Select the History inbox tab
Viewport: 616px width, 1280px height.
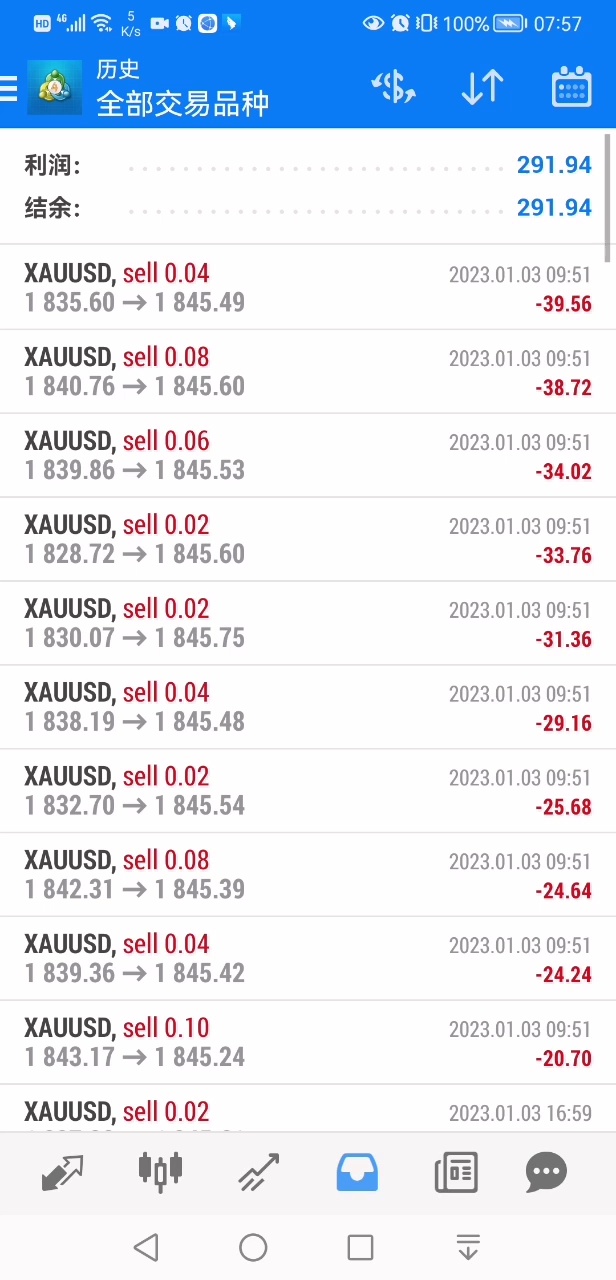coord(357,1172)
